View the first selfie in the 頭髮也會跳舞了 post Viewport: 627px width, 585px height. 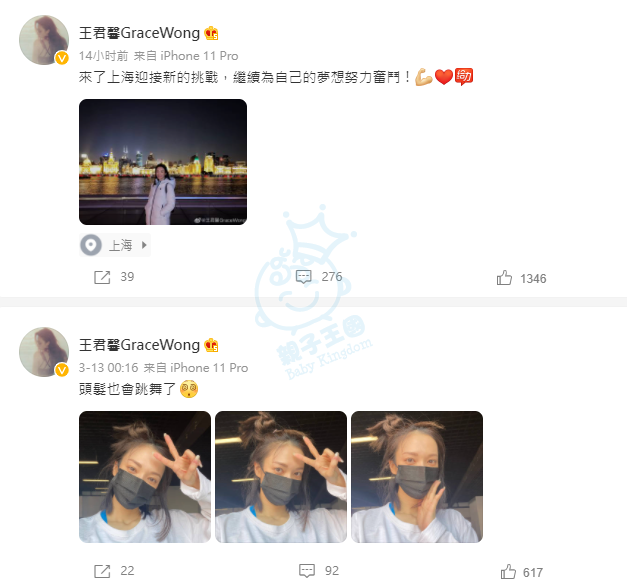pyautogui.click(x=145, y=477)
